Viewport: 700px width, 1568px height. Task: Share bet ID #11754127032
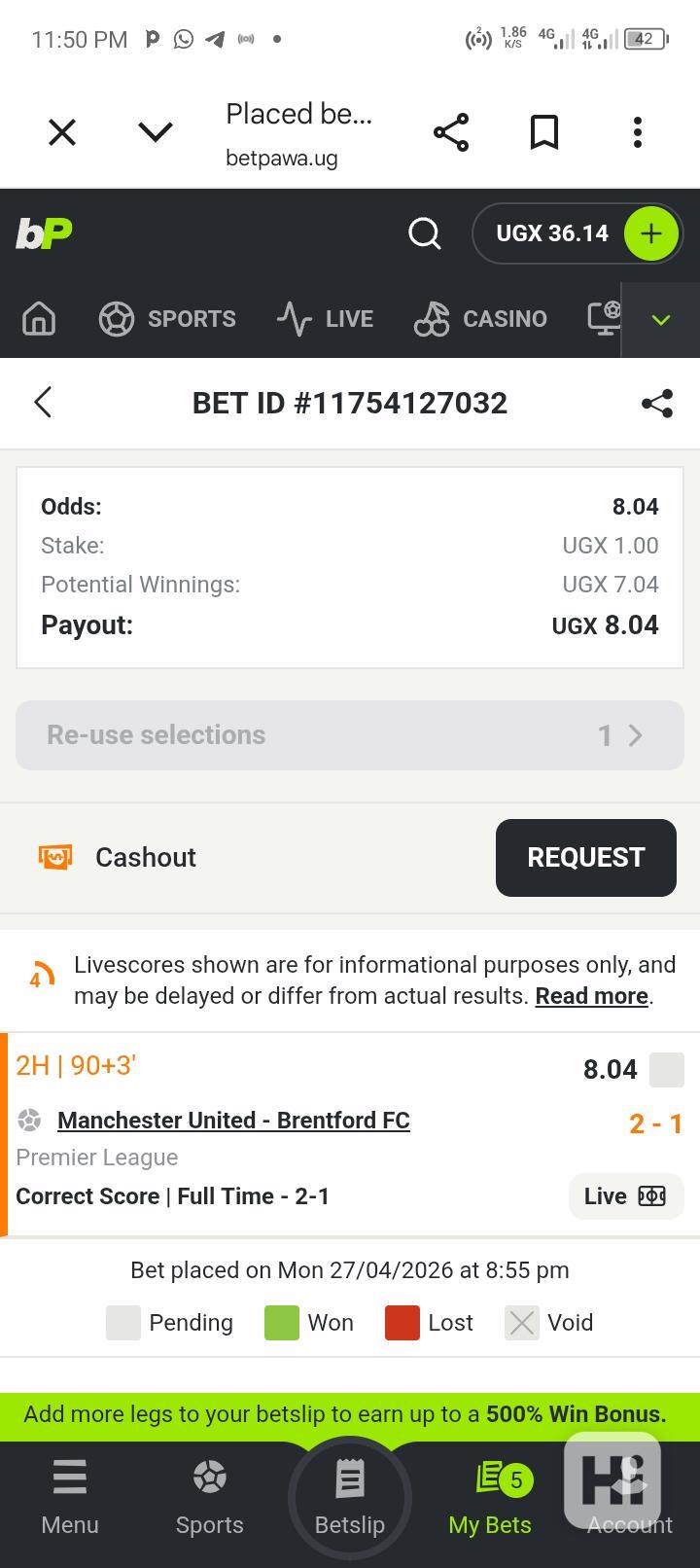[657, 404]
